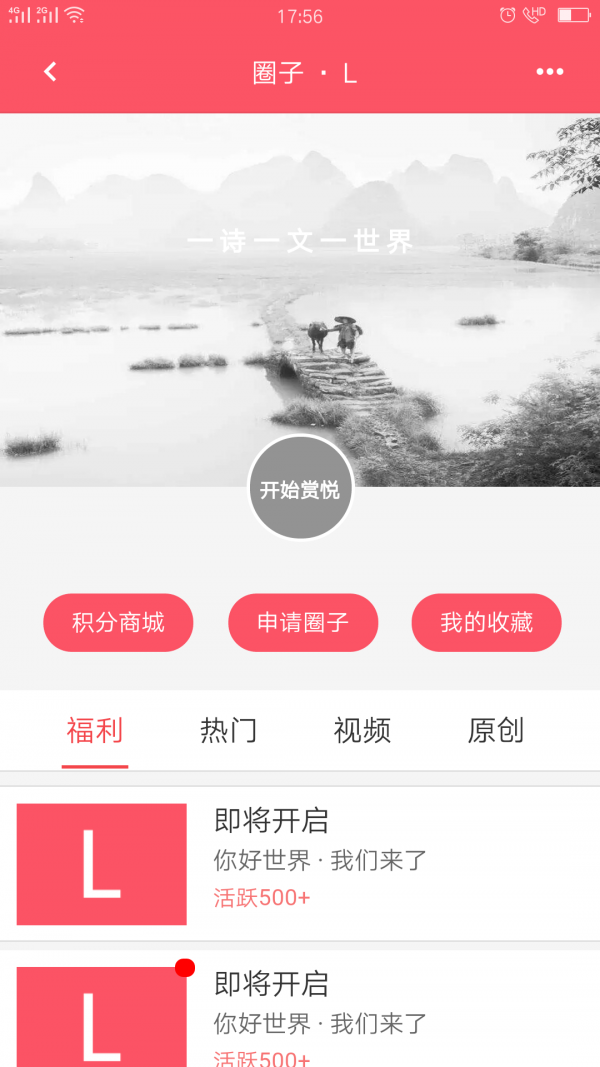Switch to the 原创 tab
The height and width of the screenshot is (1067, 600).
click(495, 731)
